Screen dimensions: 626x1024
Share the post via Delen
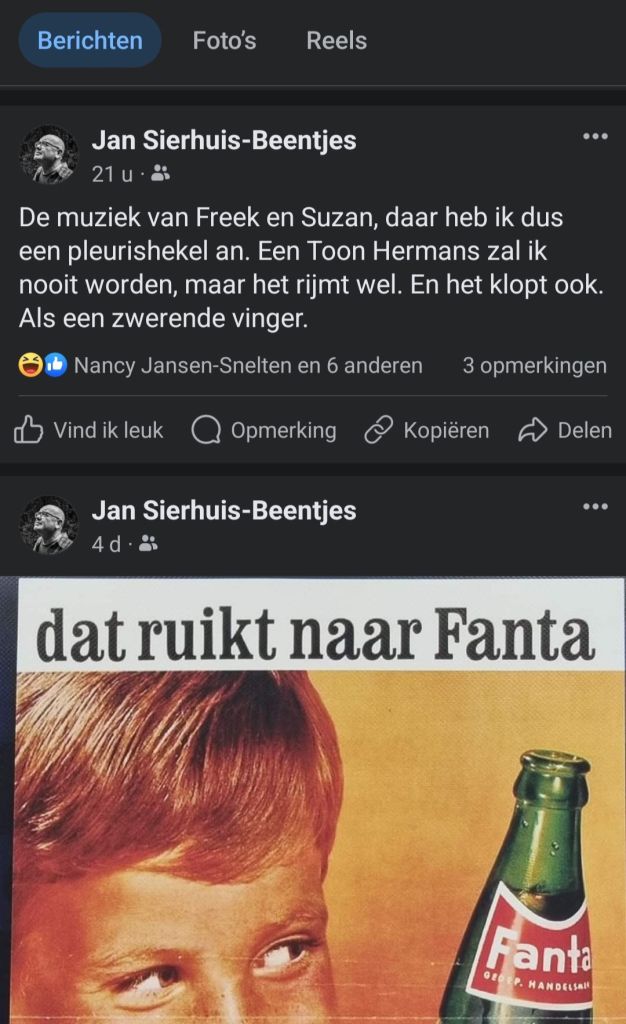(565, 430)
